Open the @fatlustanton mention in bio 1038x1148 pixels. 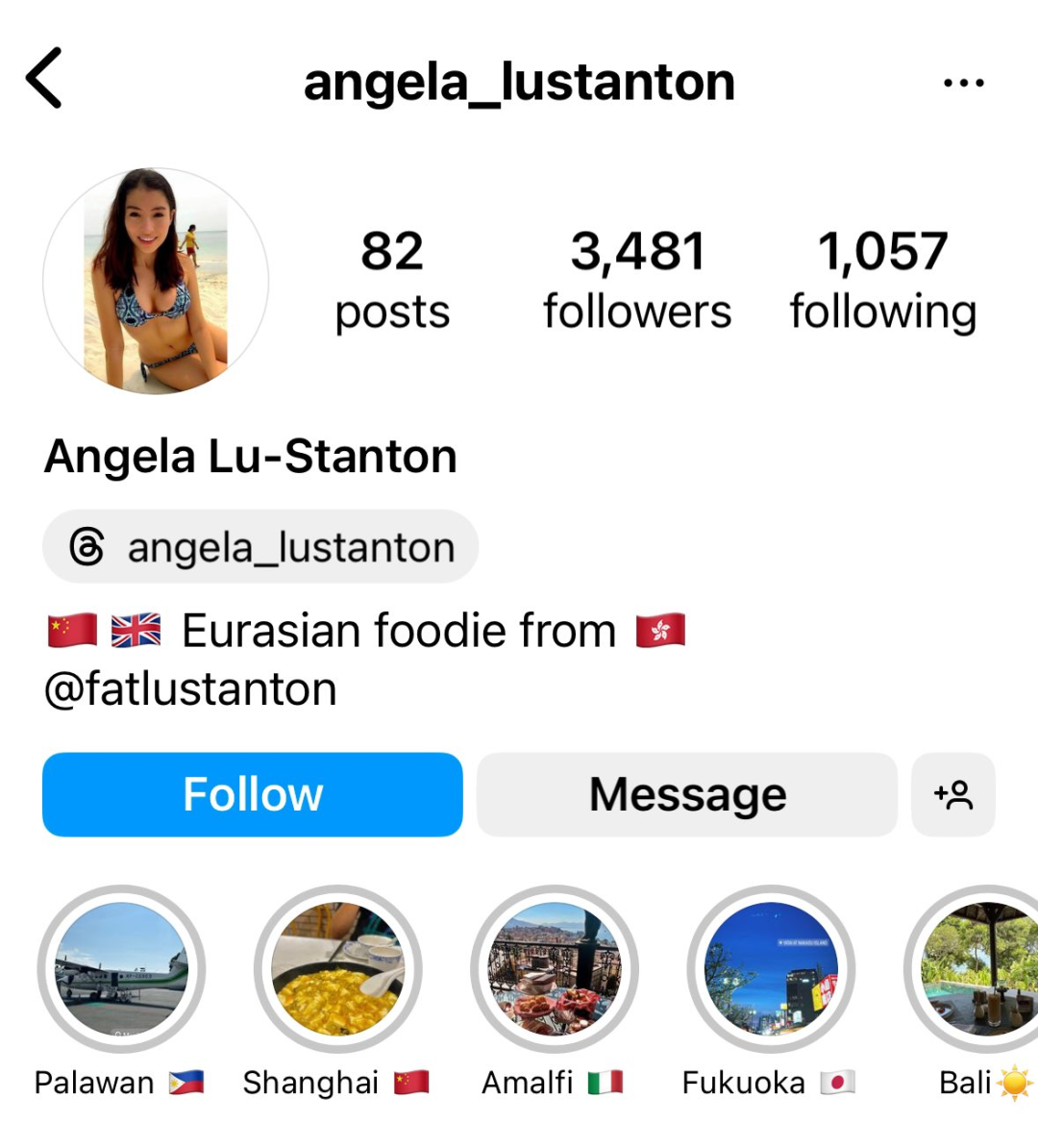(x=191, y=689)
